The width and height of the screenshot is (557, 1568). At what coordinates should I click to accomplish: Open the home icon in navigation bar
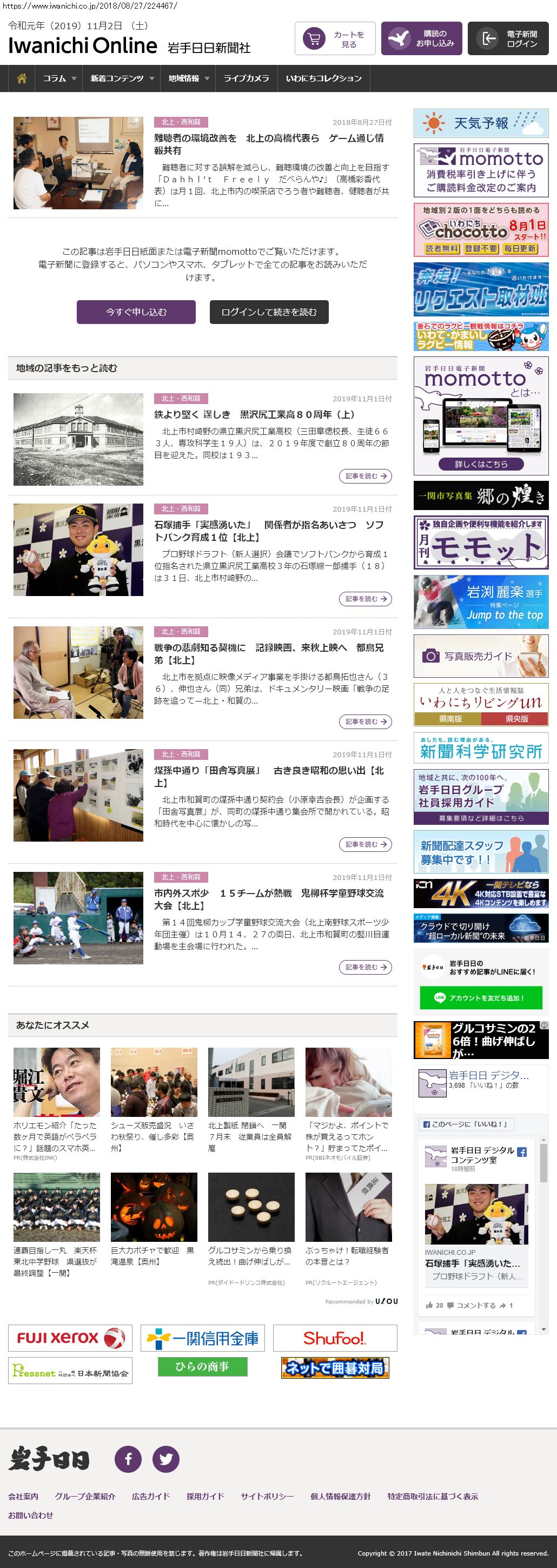pos(22,78)
